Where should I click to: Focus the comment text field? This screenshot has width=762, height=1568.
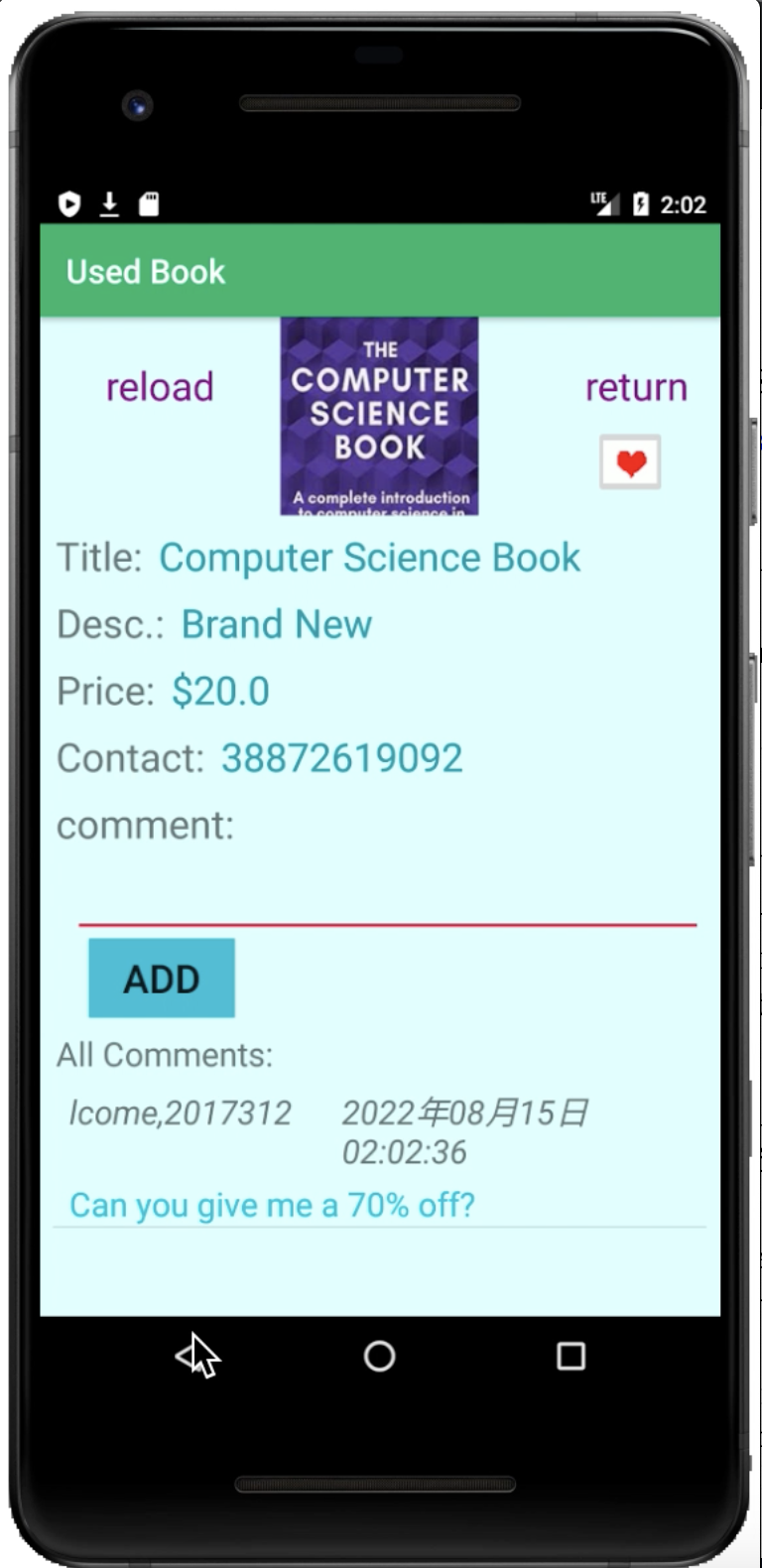387,898
